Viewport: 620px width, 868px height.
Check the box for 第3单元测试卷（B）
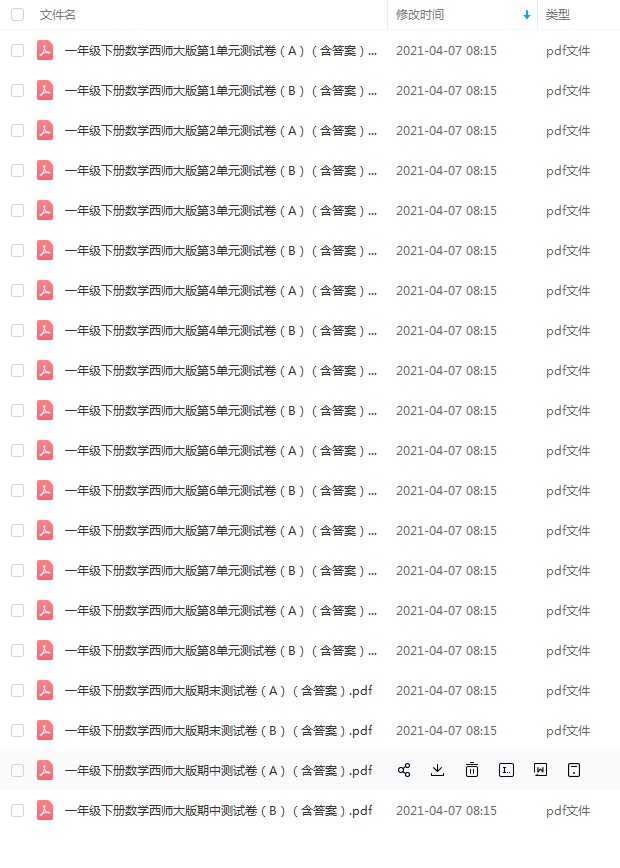(17, 250)
